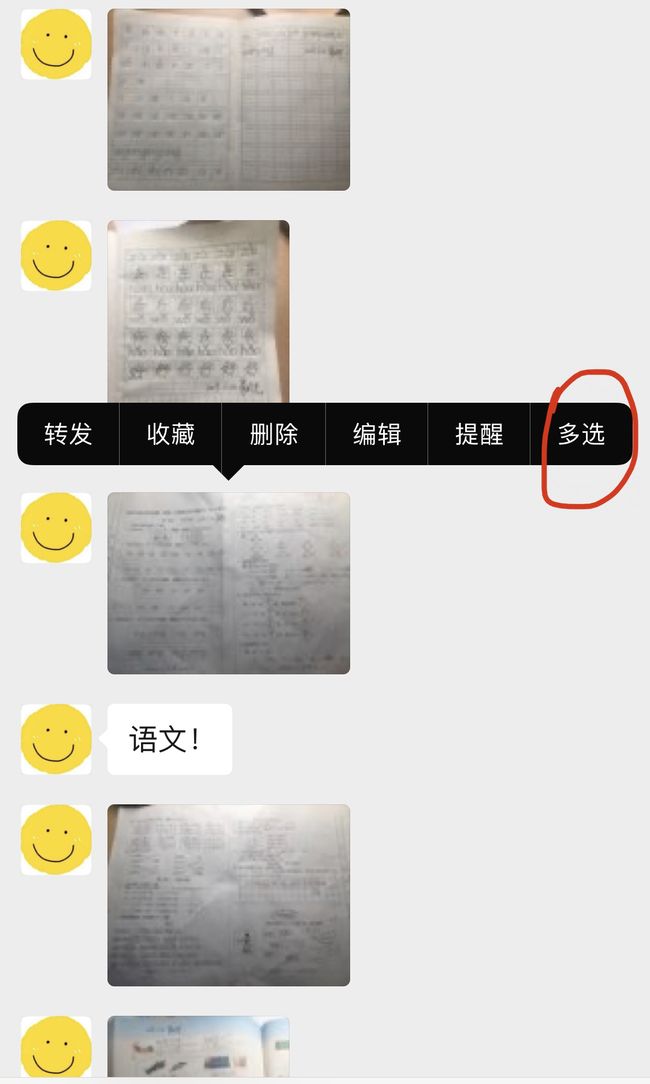This screenshot has height=1084, width=650.
Task: Enter multi-select mode with 多选
Action: point(582,434)
